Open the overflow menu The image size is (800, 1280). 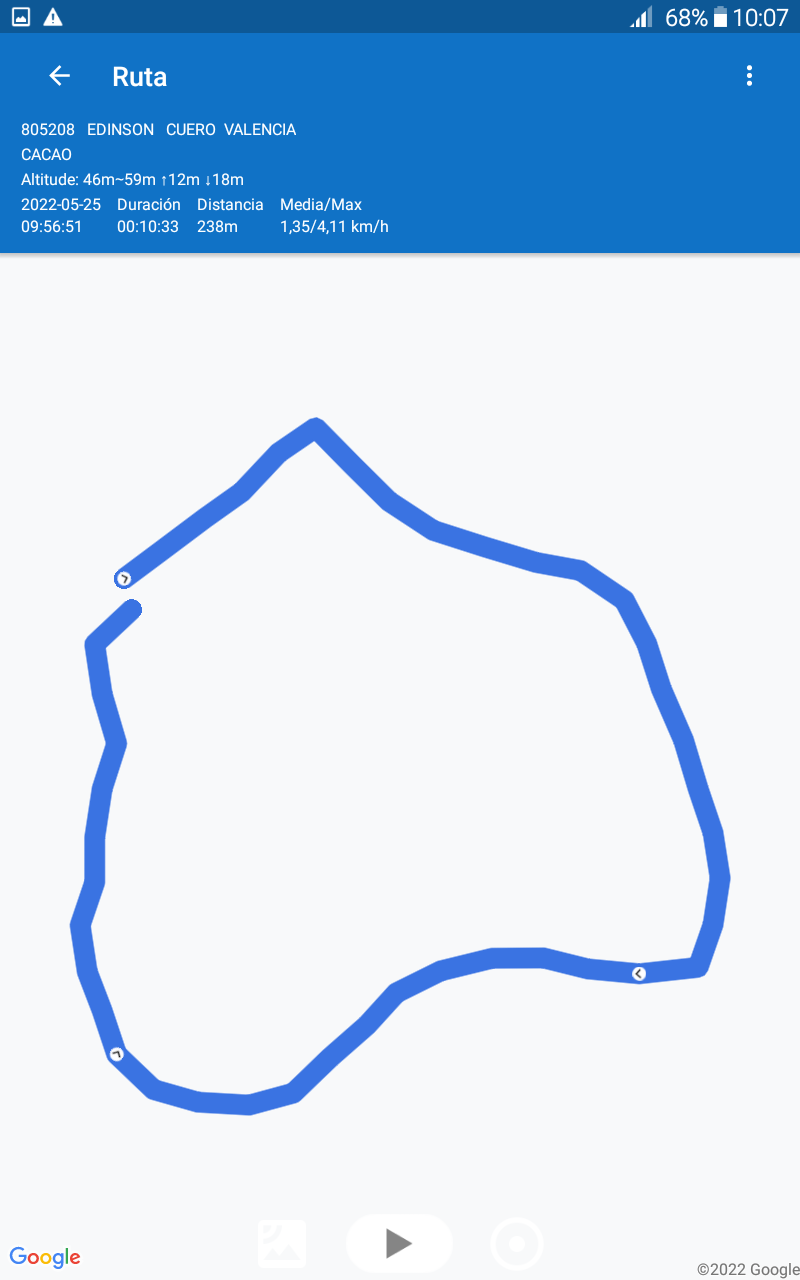pyautogui.click(x=749, y=76)
